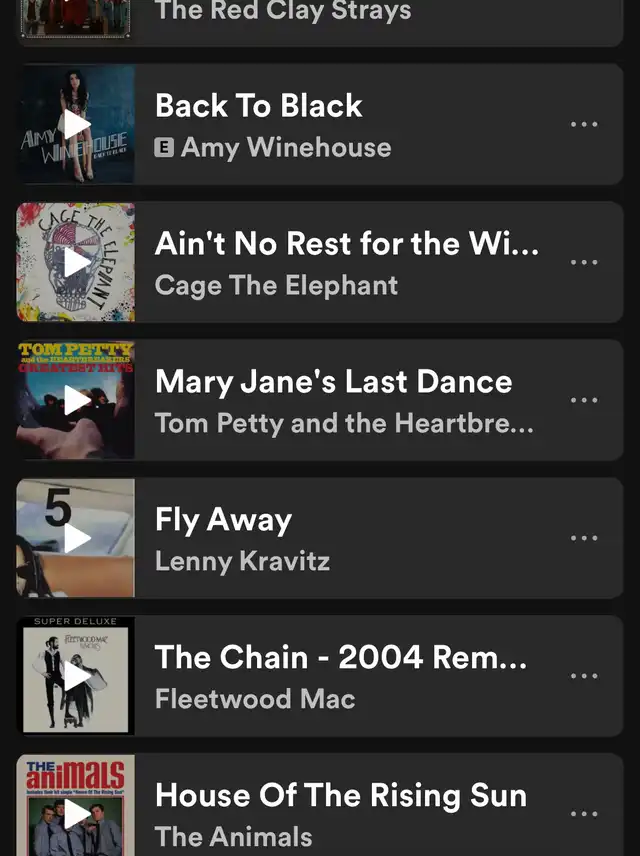Play House Of The Rising Sun preview
This screenshot has height=856, width=640.
[x=76, y=812]
